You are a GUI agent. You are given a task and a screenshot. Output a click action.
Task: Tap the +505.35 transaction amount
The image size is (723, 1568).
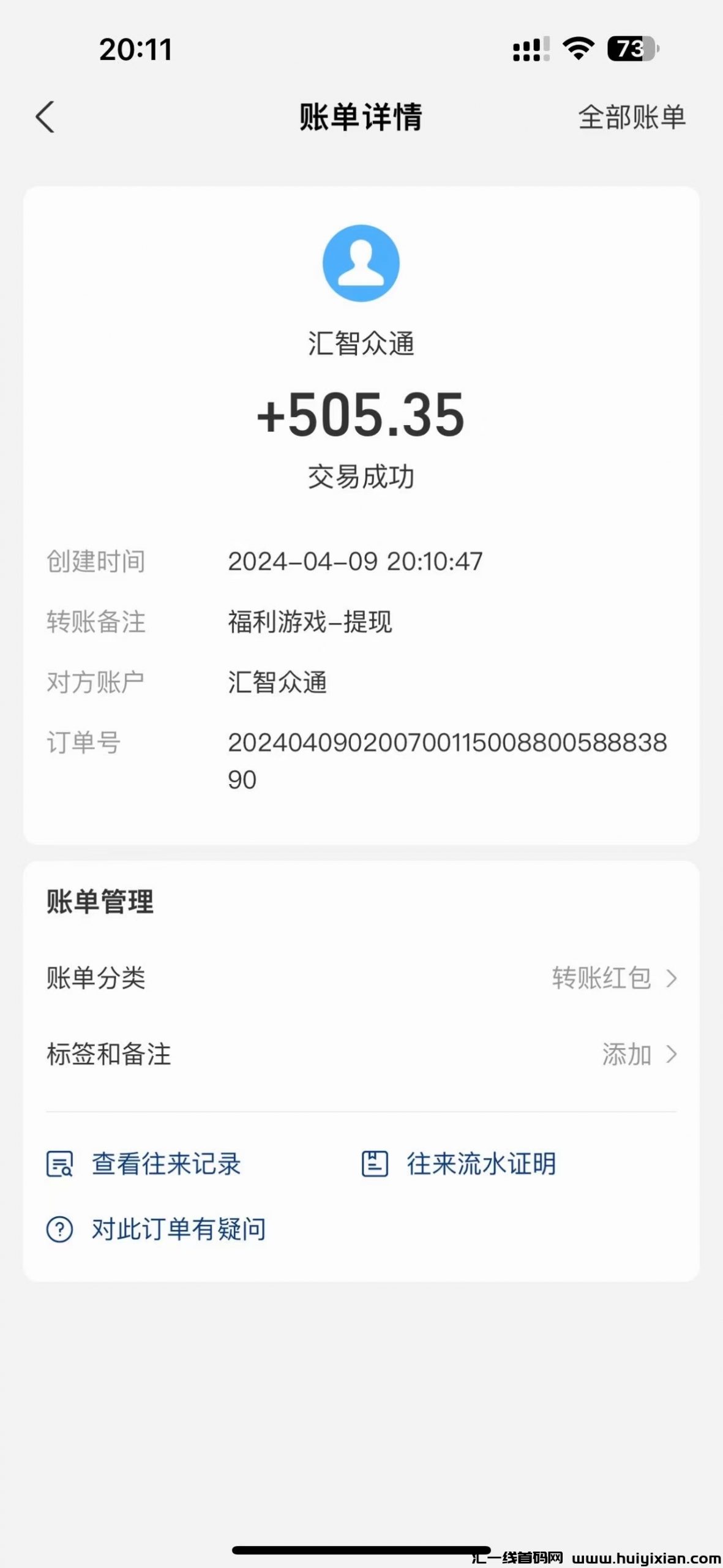[x=361, y=417]
